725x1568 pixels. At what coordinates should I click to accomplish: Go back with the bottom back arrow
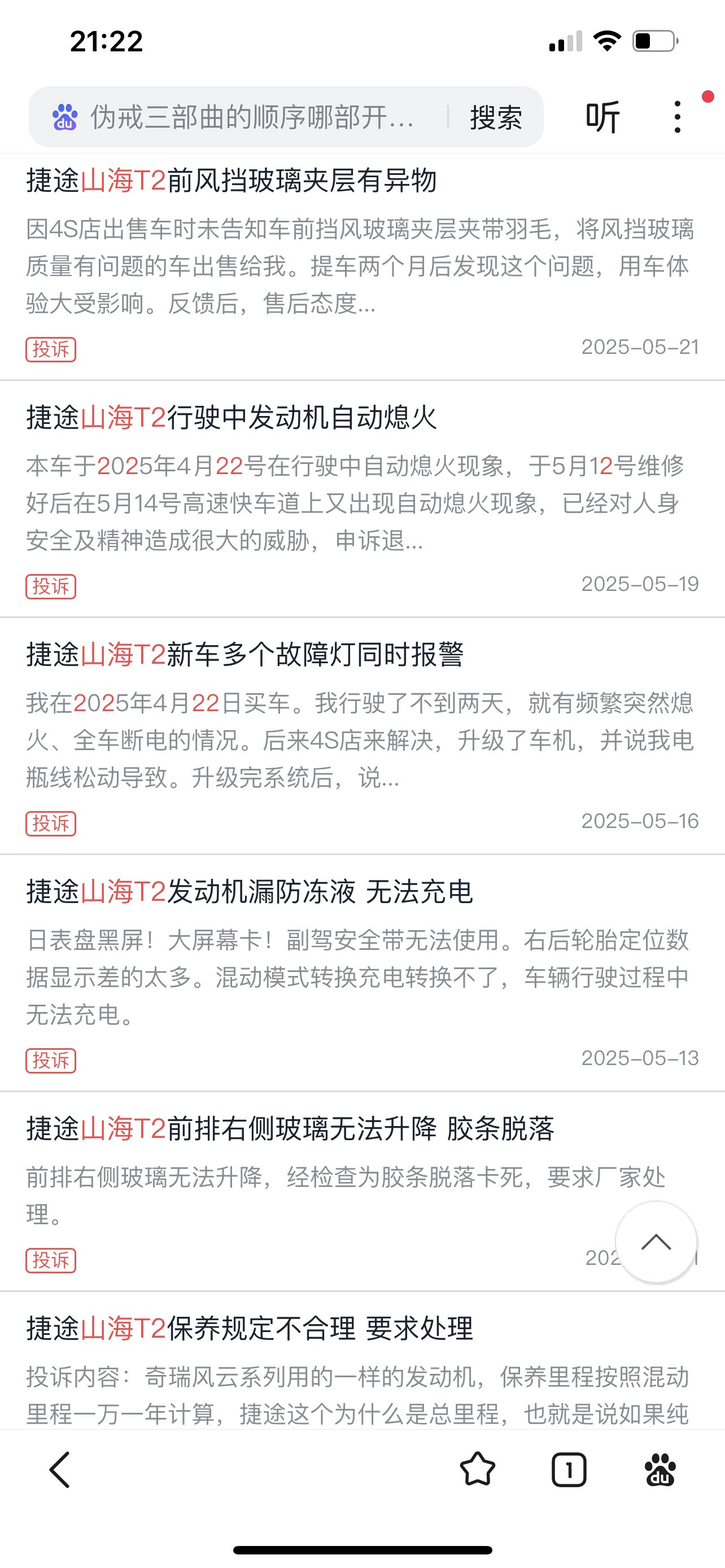click(x=60, y=1470)
